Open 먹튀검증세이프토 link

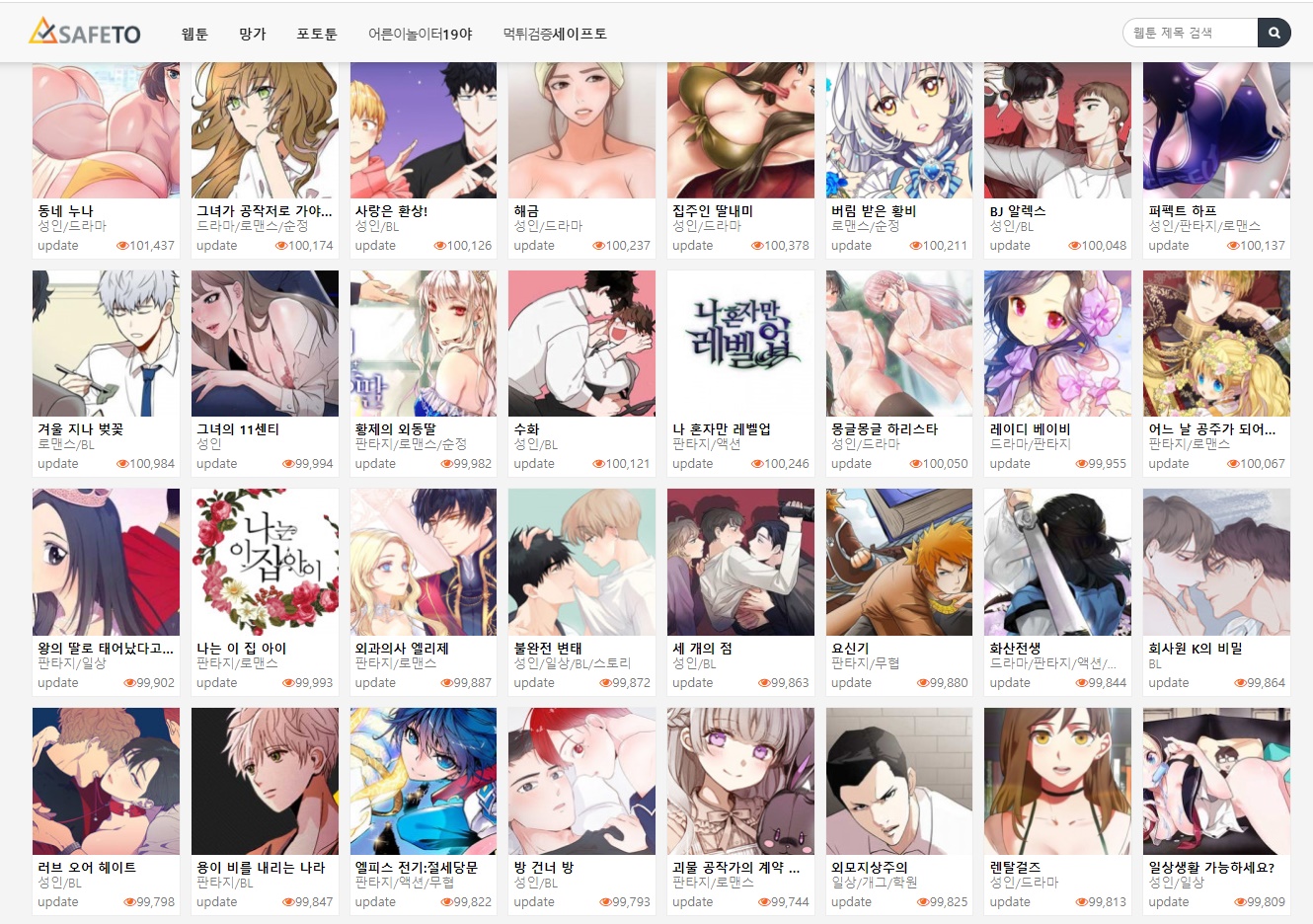click(555, 34)
